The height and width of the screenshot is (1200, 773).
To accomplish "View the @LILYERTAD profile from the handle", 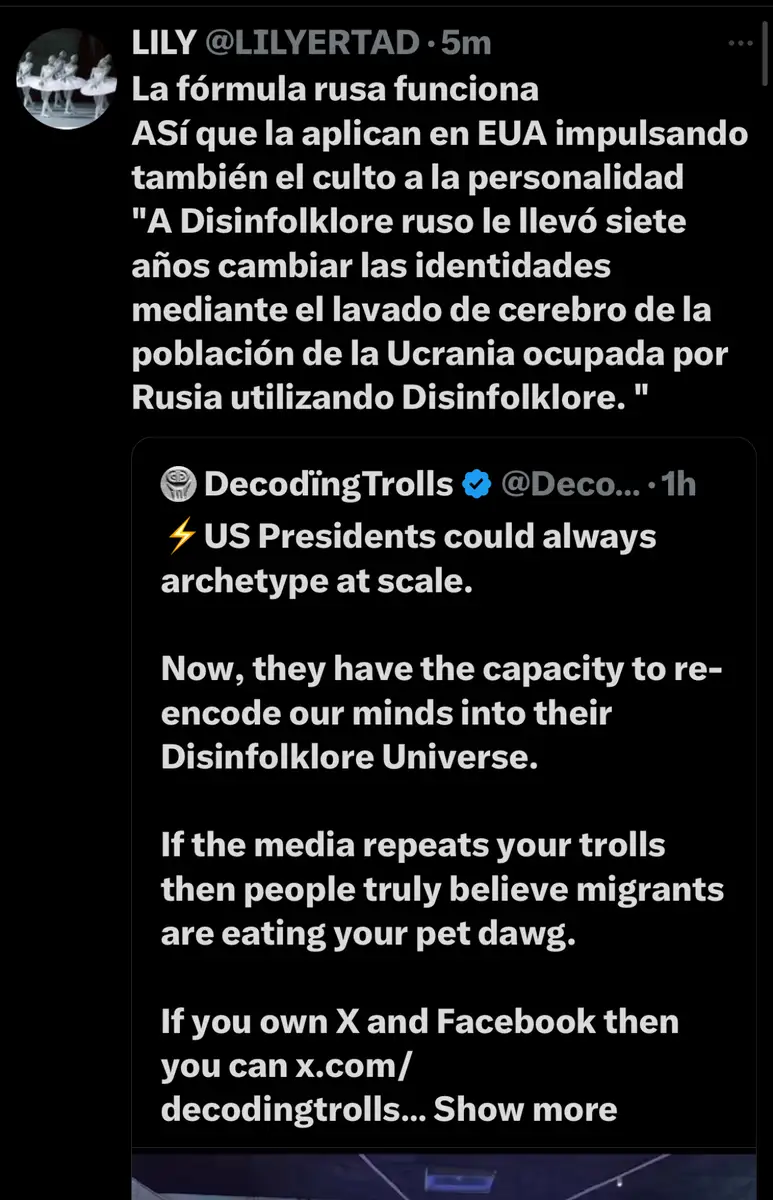I will 312,44.
